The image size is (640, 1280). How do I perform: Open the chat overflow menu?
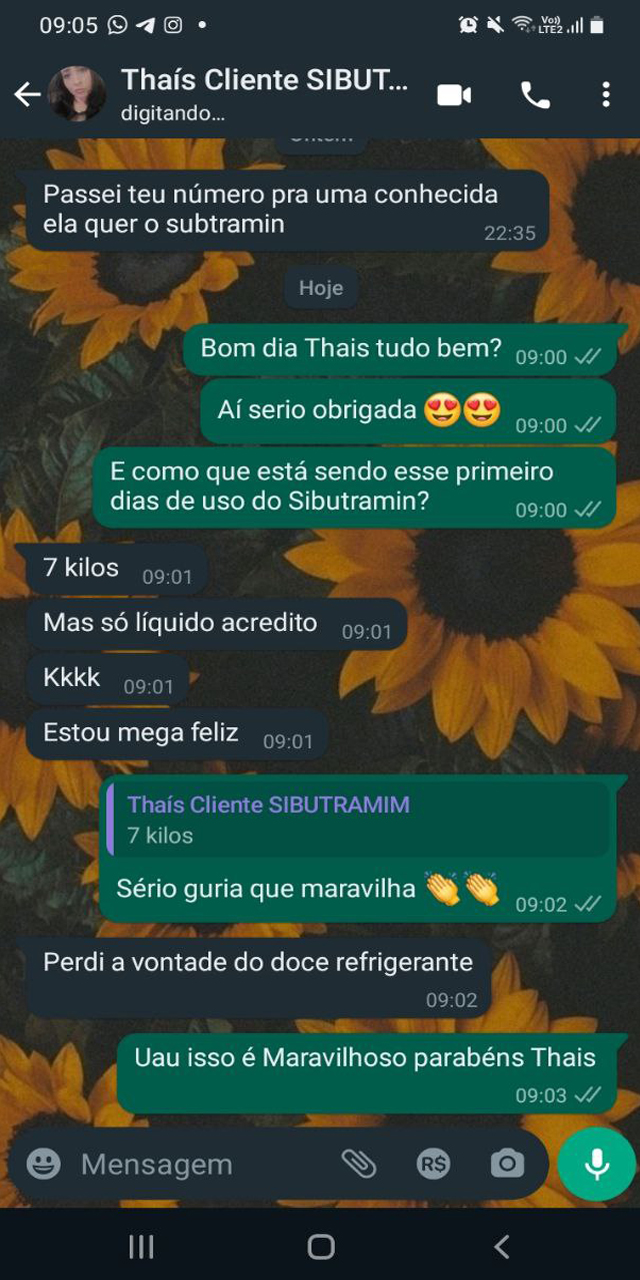coord(606,95)
